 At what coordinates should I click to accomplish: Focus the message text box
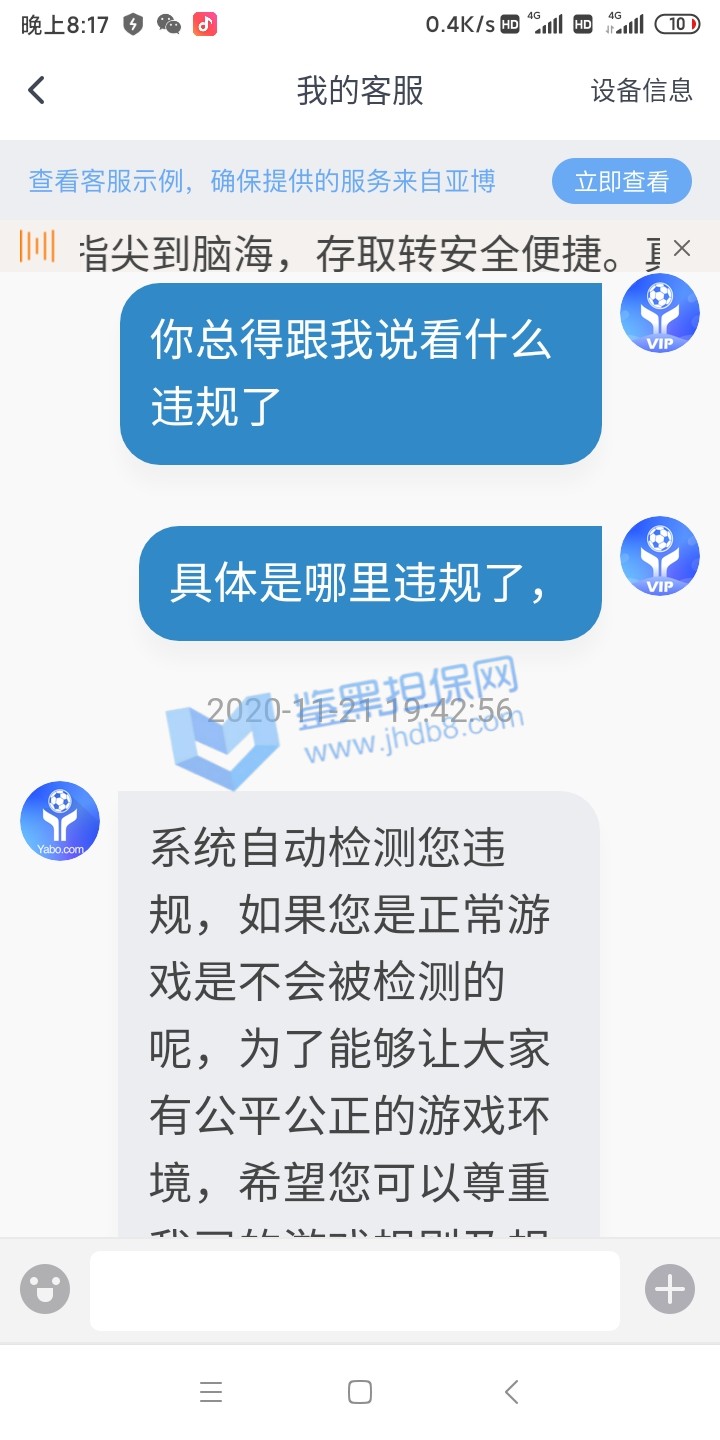355,1290
